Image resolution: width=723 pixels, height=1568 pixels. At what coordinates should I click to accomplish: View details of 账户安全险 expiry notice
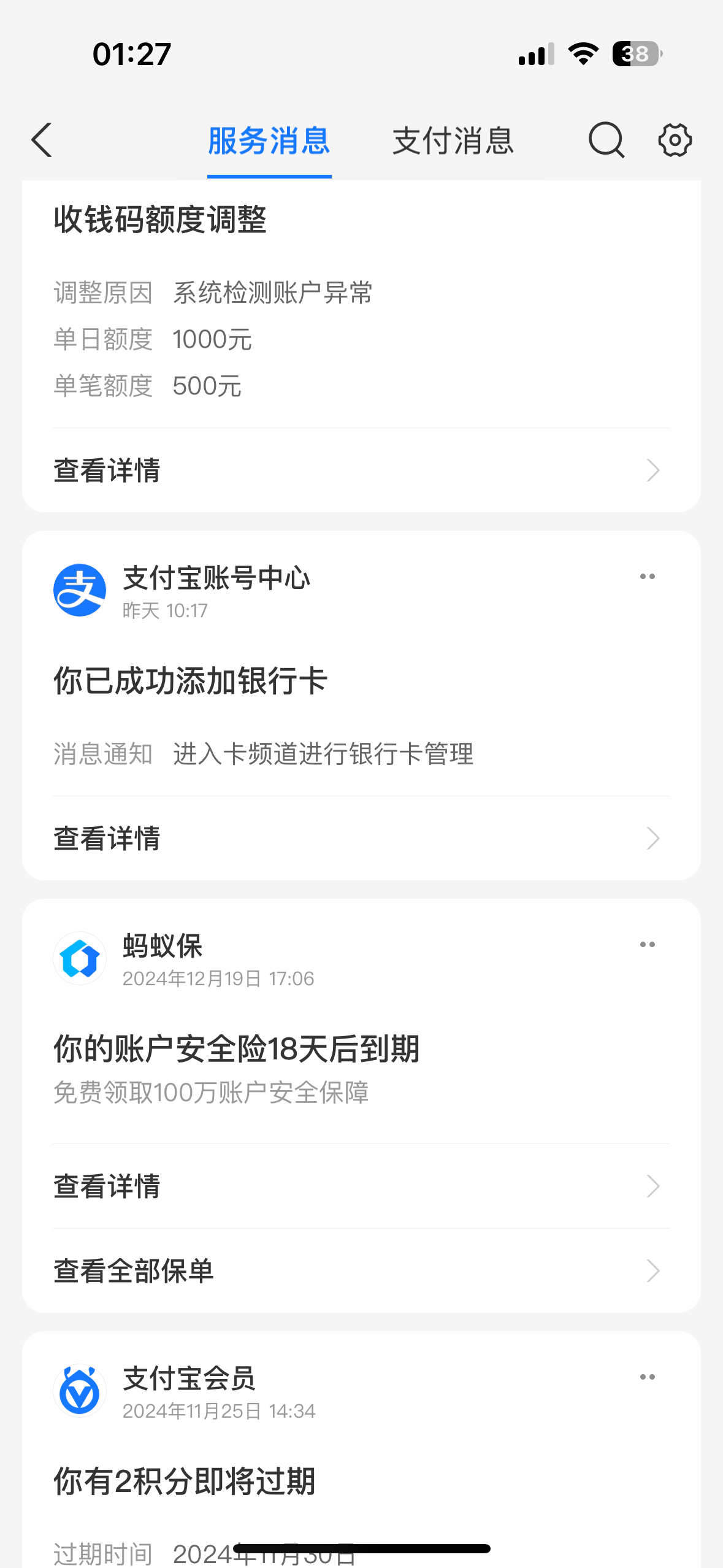point(361,1186)
